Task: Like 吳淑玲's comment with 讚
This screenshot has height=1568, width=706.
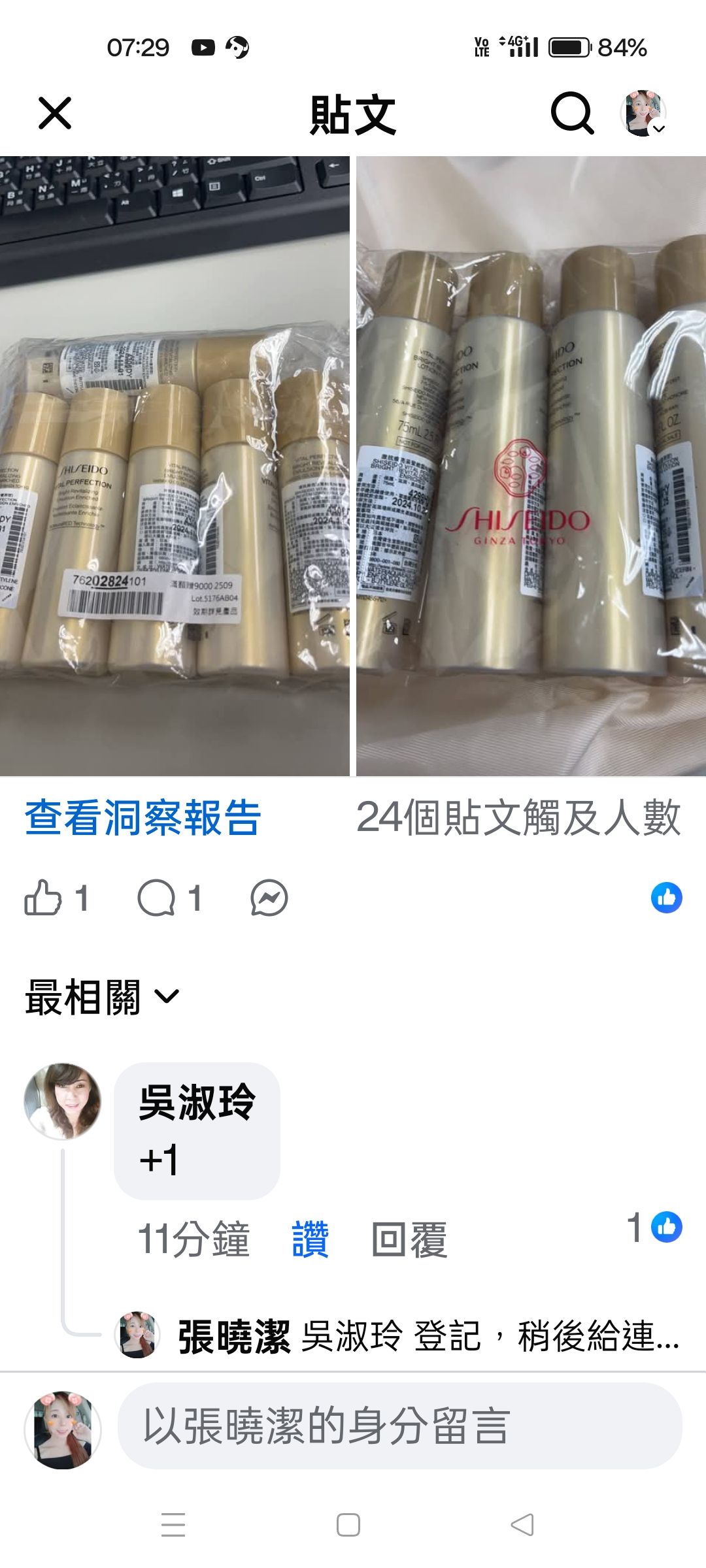Action: pyautogui.click(x=310, y=1239)
